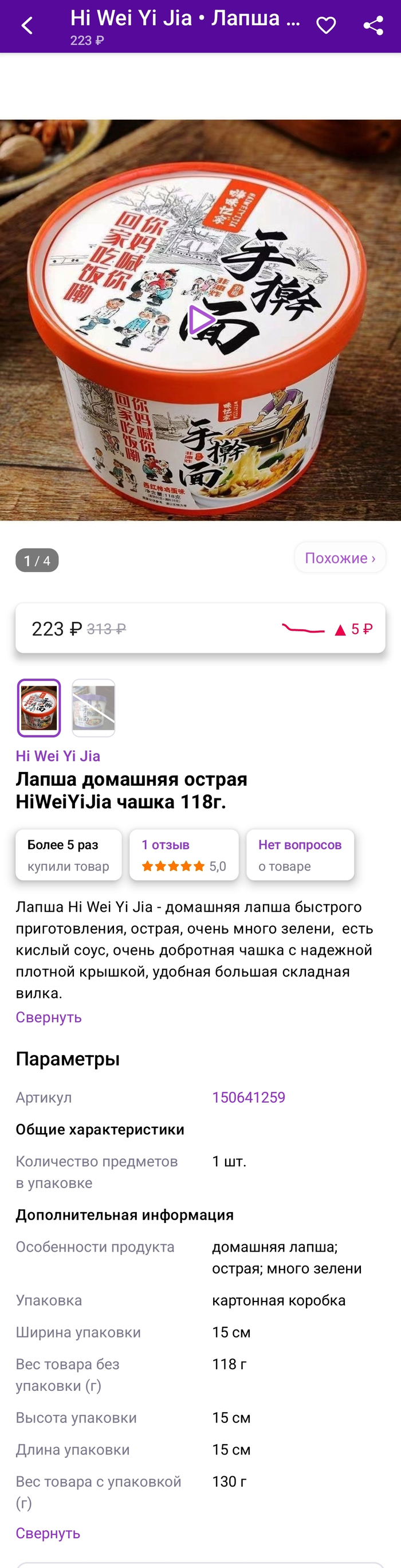Open the Hi Wei Yi Jia brand page
The height and width of the screenshot is (1568, 401).
coord(58,755)
